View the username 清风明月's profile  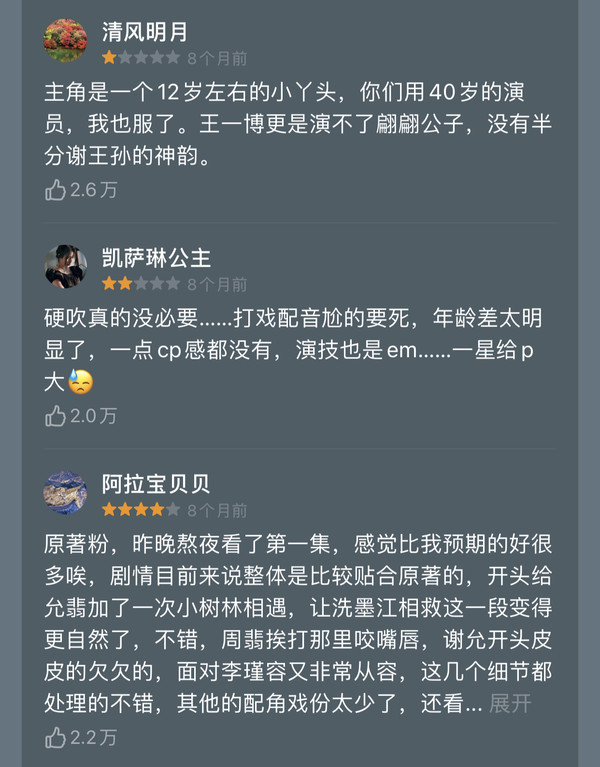click(145, 32)
